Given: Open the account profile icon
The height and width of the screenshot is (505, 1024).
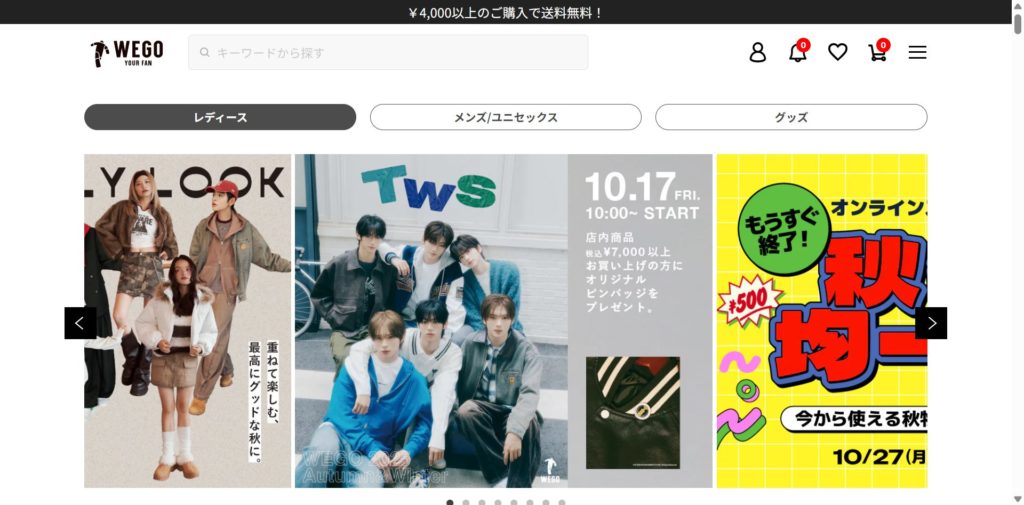Looking at the screenshot, I should pos(757,53).
